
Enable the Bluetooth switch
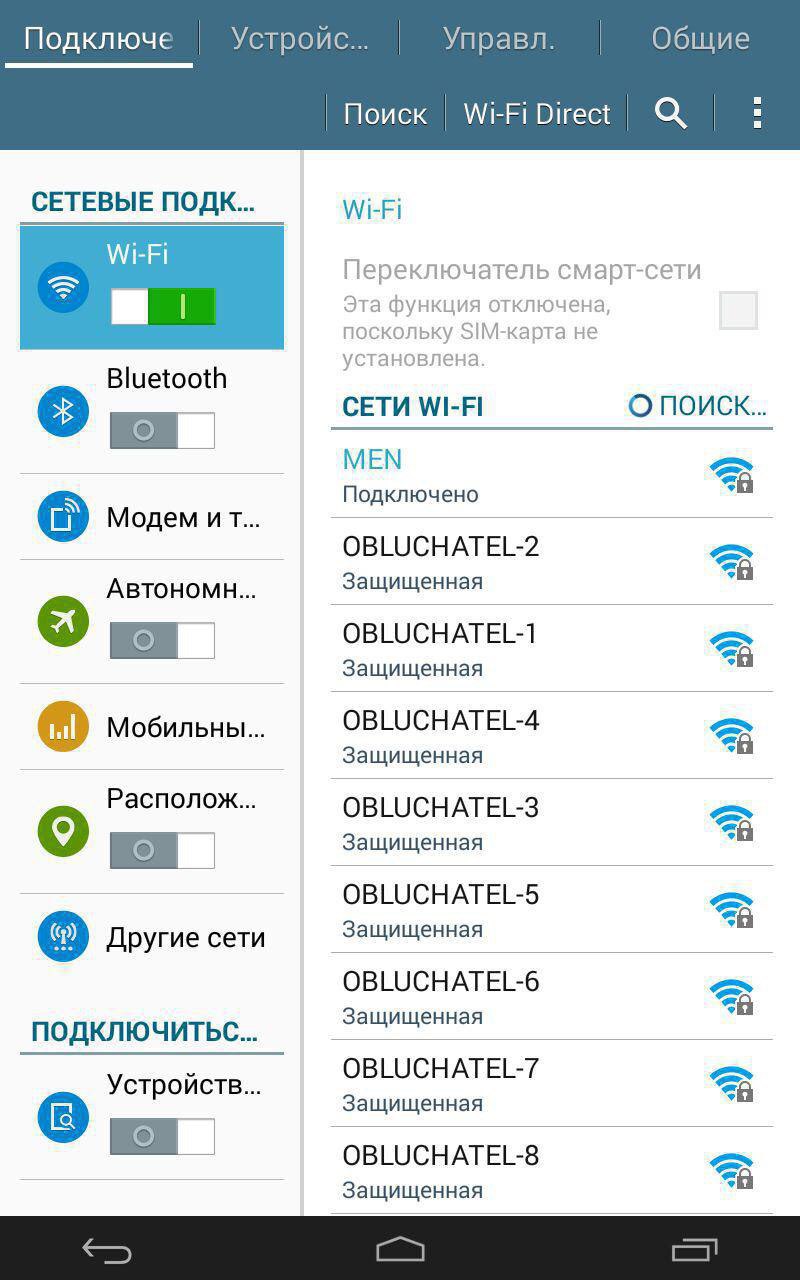(x=163, y=431)
